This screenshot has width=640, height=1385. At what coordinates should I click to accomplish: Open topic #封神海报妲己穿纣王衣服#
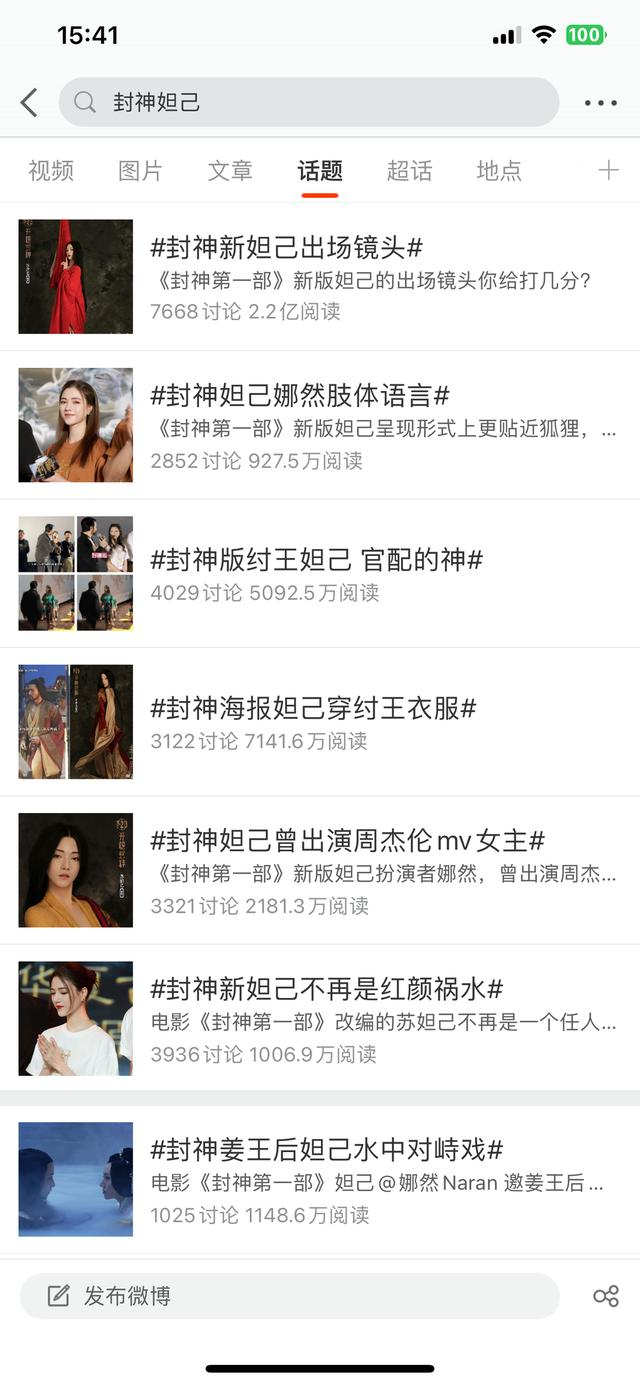coord(313,709)
